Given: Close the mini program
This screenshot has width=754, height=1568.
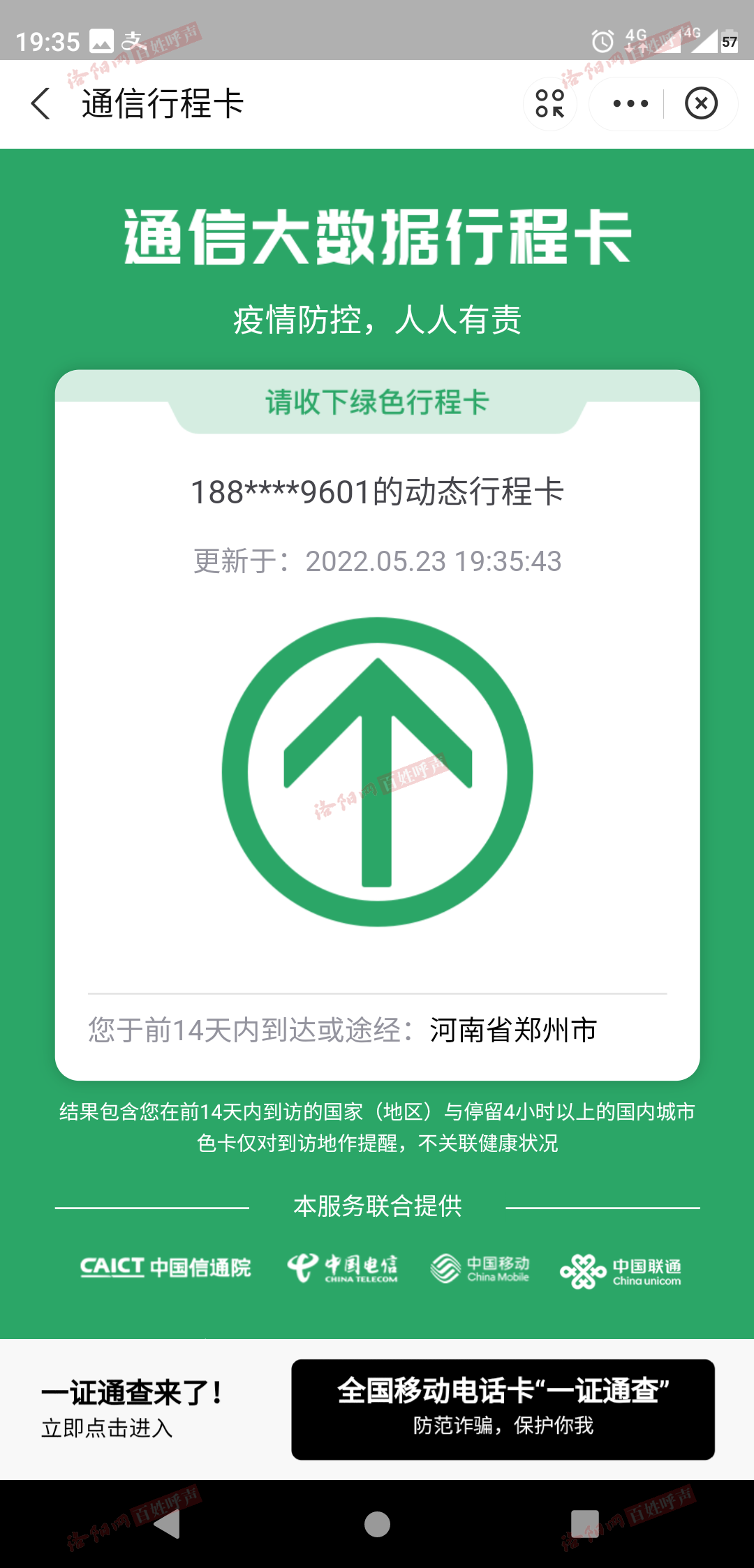Looking at the screenshot, I should 701,103.
